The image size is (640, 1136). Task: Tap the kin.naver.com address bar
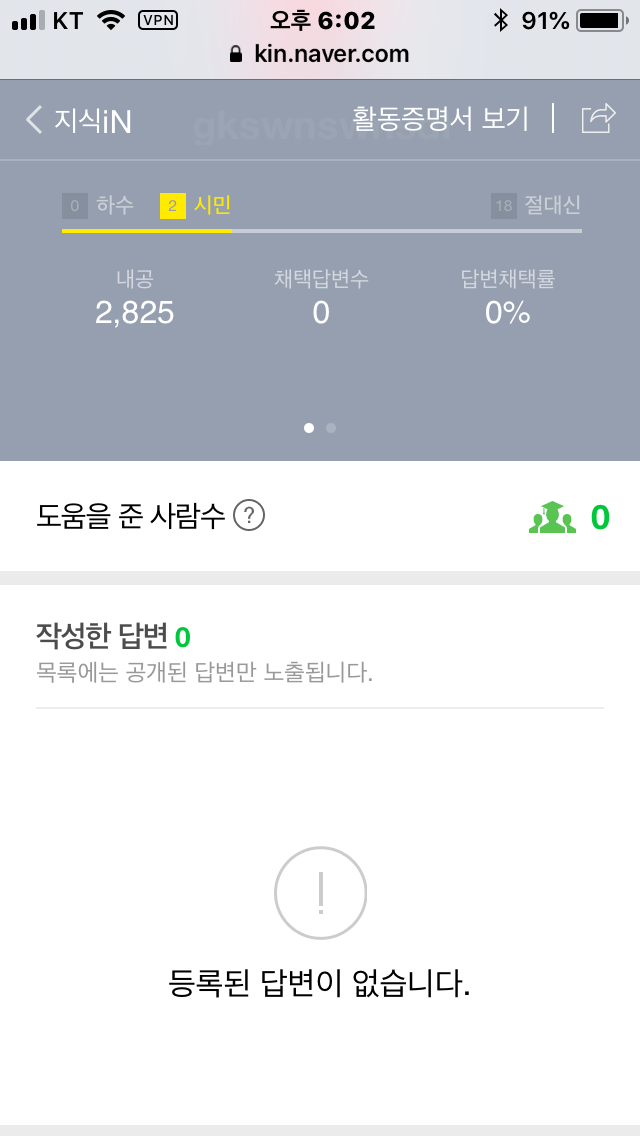[x=320, y=54]
